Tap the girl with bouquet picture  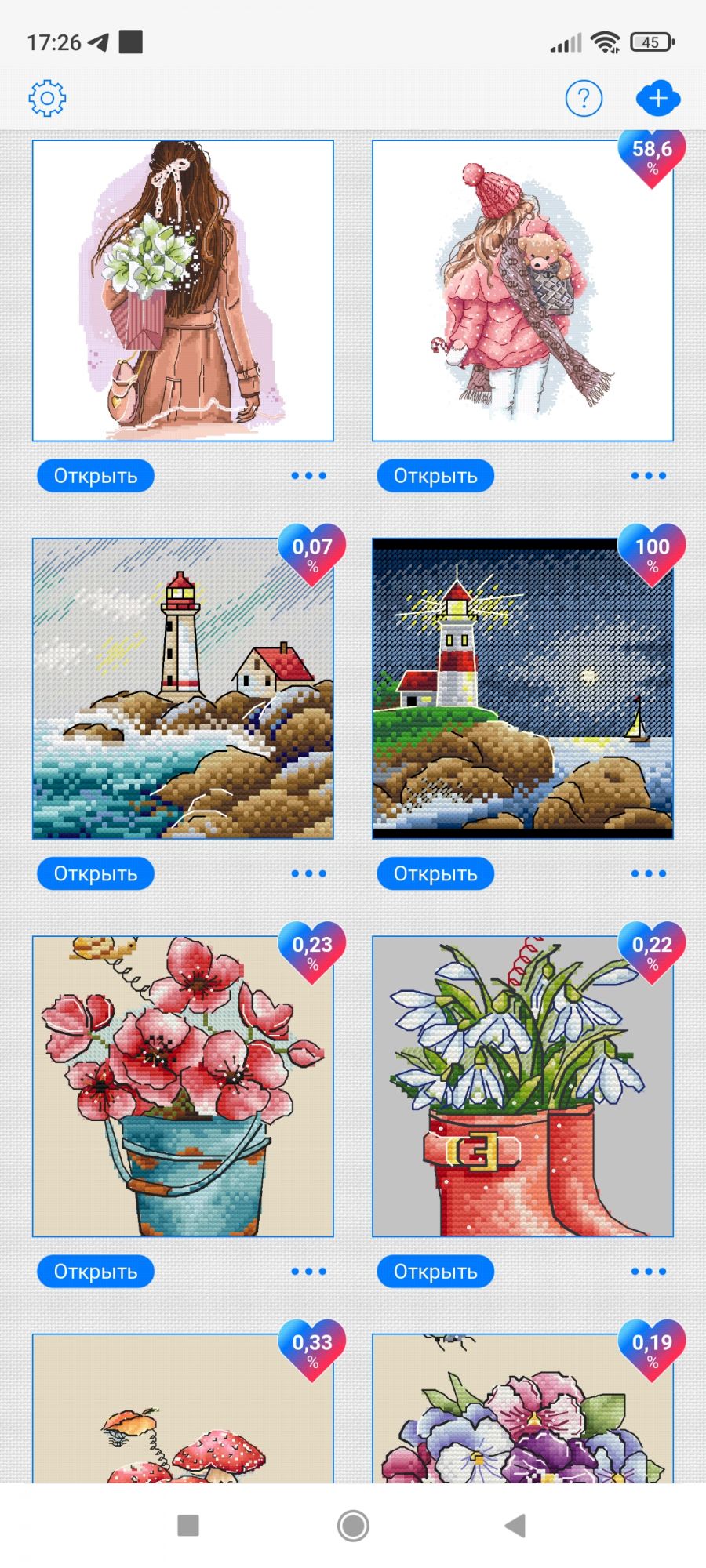pos(183,290)
